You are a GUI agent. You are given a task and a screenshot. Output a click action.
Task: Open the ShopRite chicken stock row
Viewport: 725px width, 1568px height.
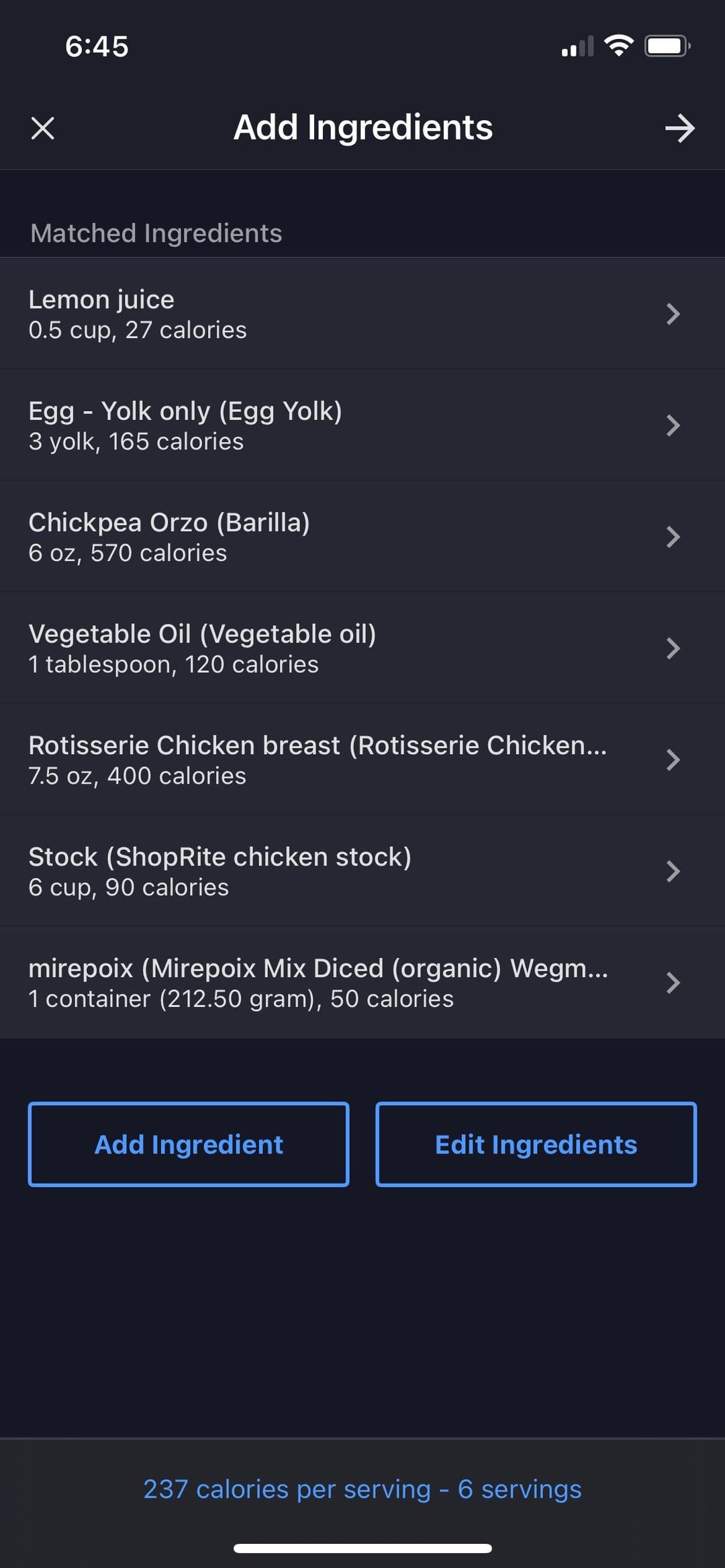(x=362, y=870)
